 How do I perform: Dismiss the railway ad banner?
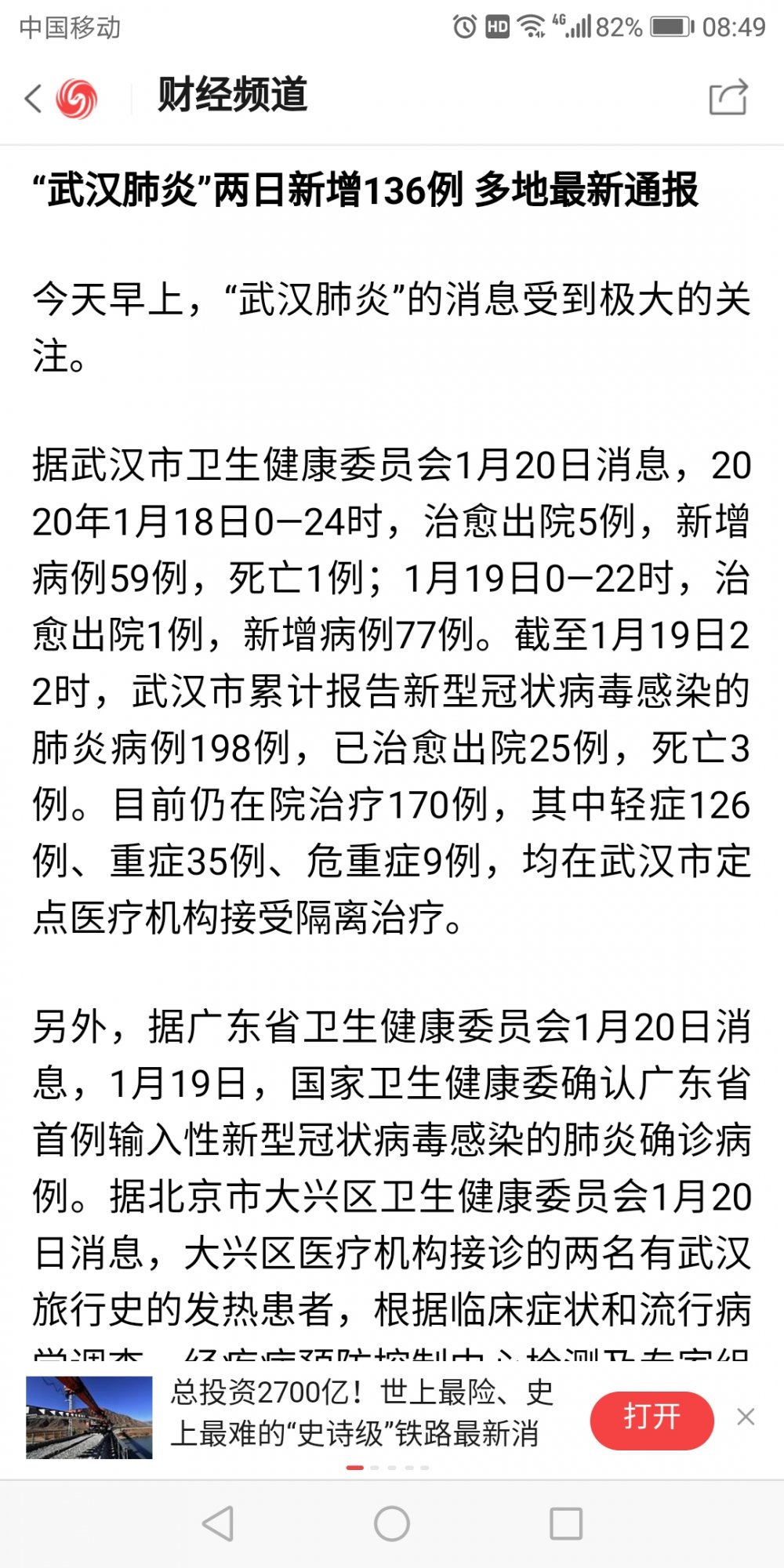click(746, 1417)
